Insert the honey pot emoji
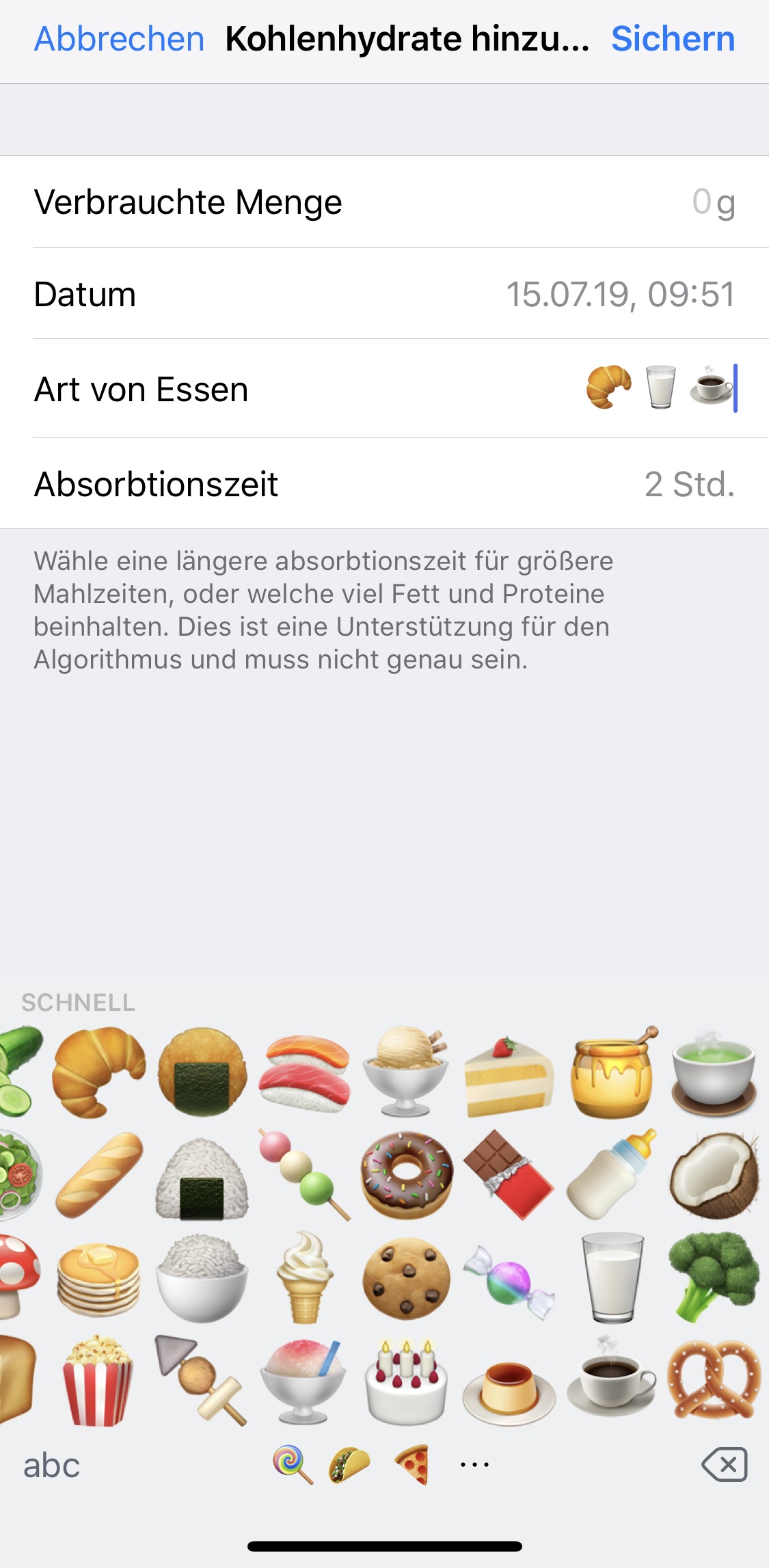 [613, 1072]
